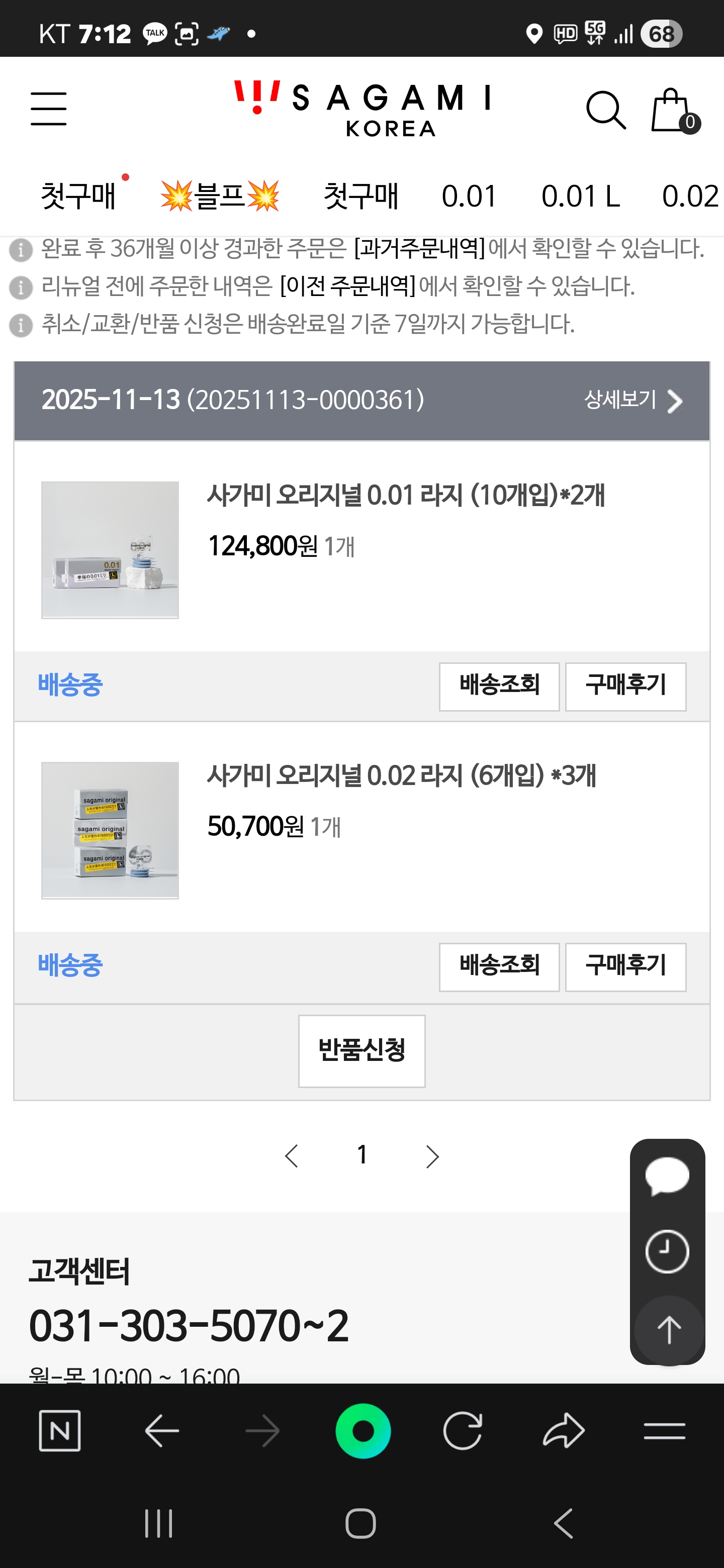Write a review for the 0.02 라지 item
The width and height of the screenshot is (724, 1568).
[x=625, y=966]
